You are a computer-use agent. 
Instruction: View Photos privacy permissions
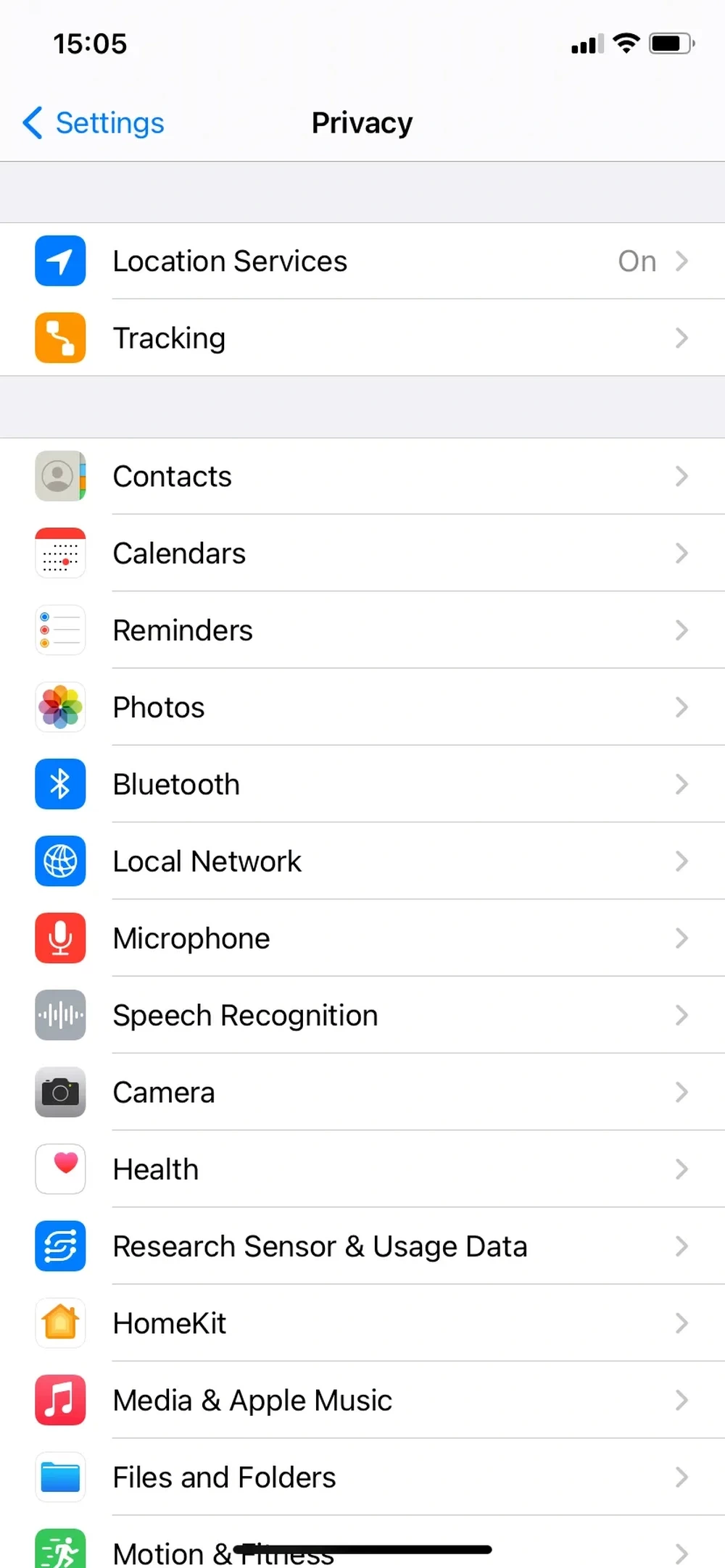(362, 707)
